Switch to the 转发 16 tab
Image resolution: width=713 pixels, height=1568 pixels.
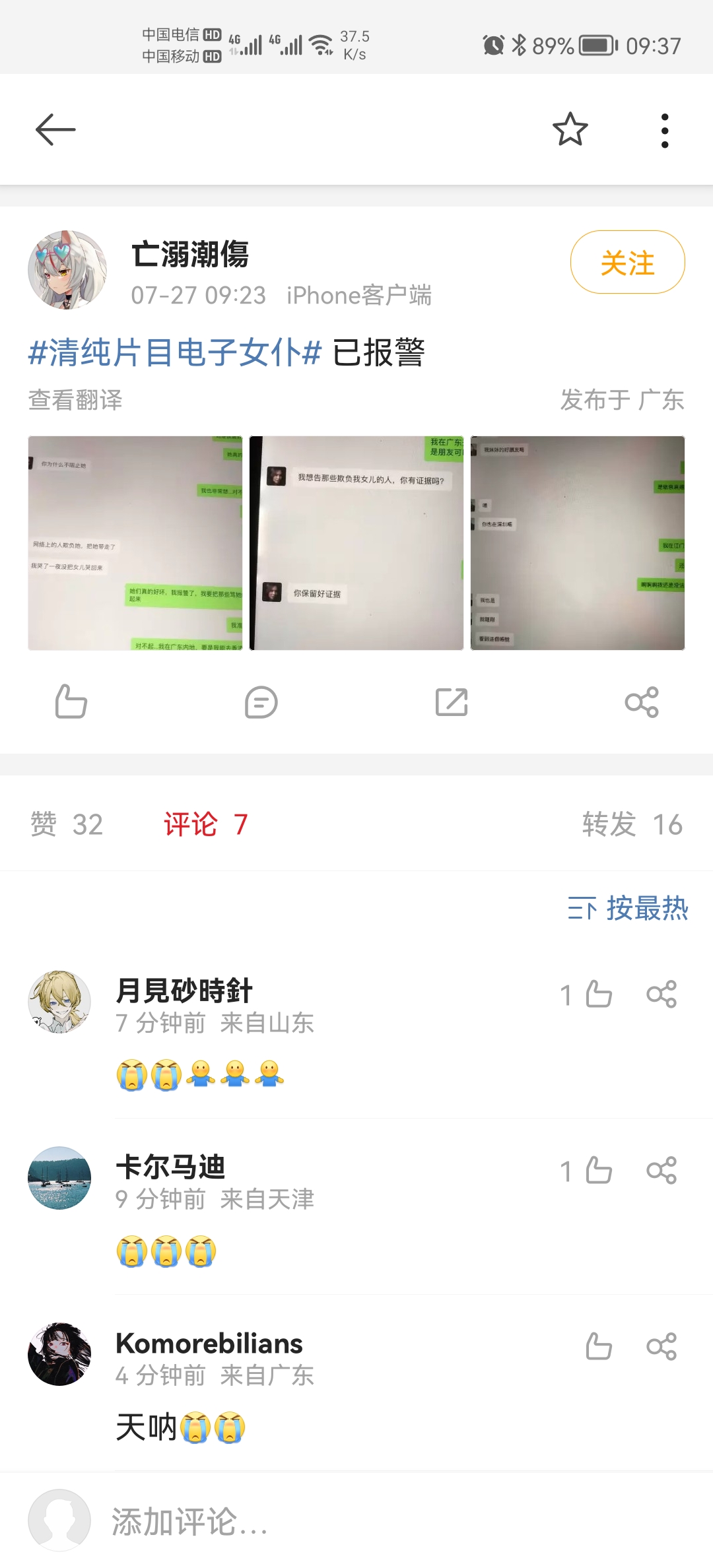coord(632,824)
